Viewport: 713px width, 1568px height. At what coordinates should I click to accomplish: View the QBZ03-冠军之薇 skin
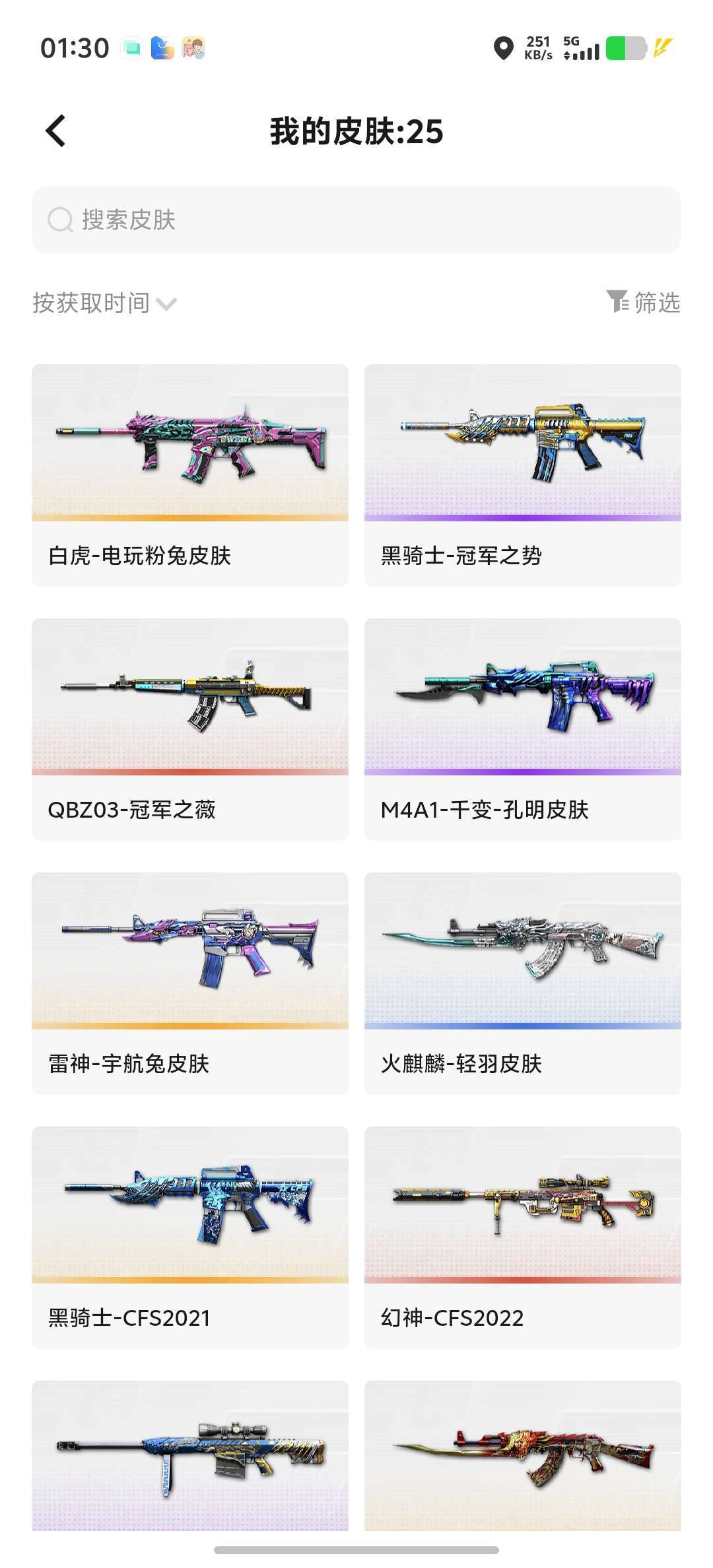(190, 729)
